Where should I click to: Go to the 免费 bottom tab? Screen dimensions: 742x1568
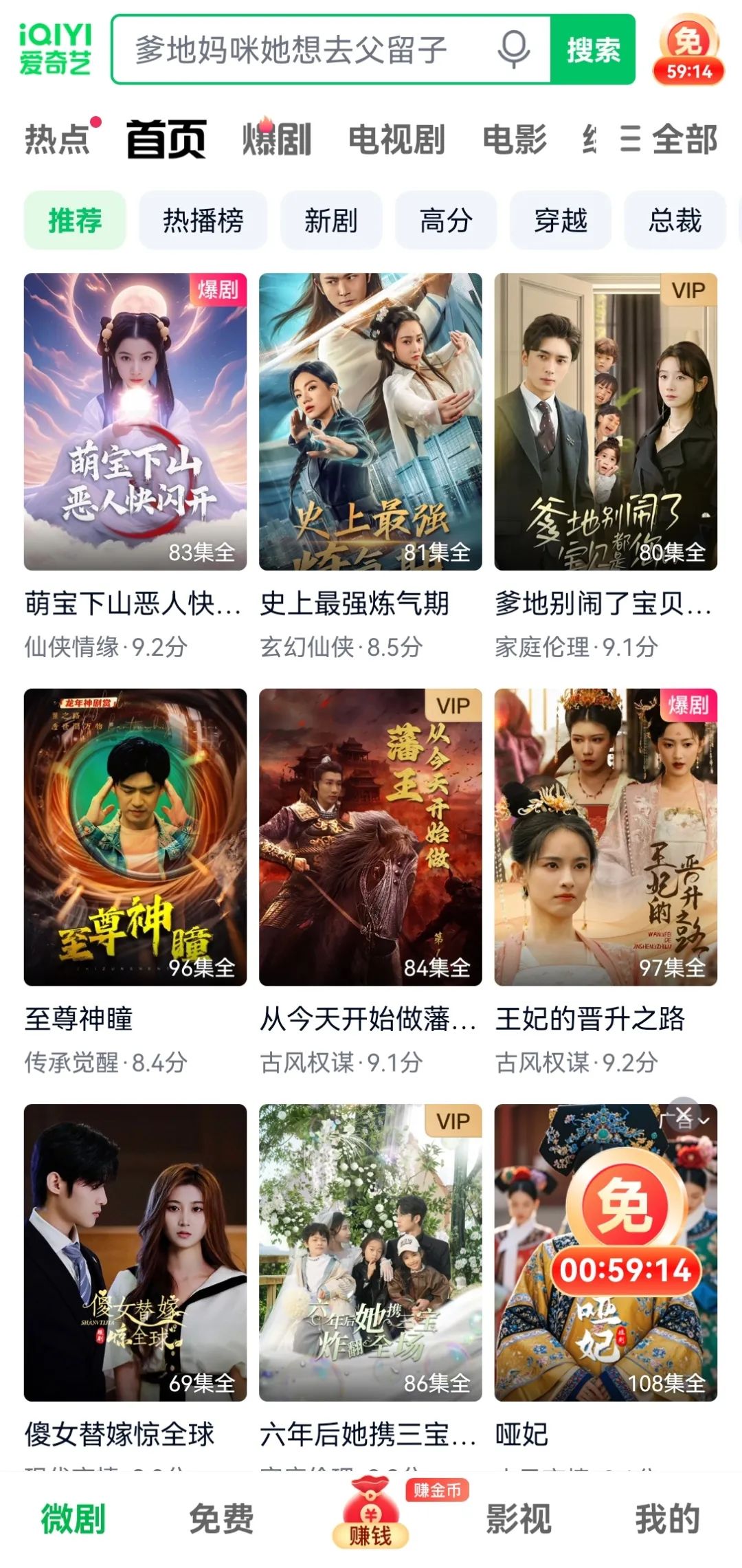[221, 1519]
